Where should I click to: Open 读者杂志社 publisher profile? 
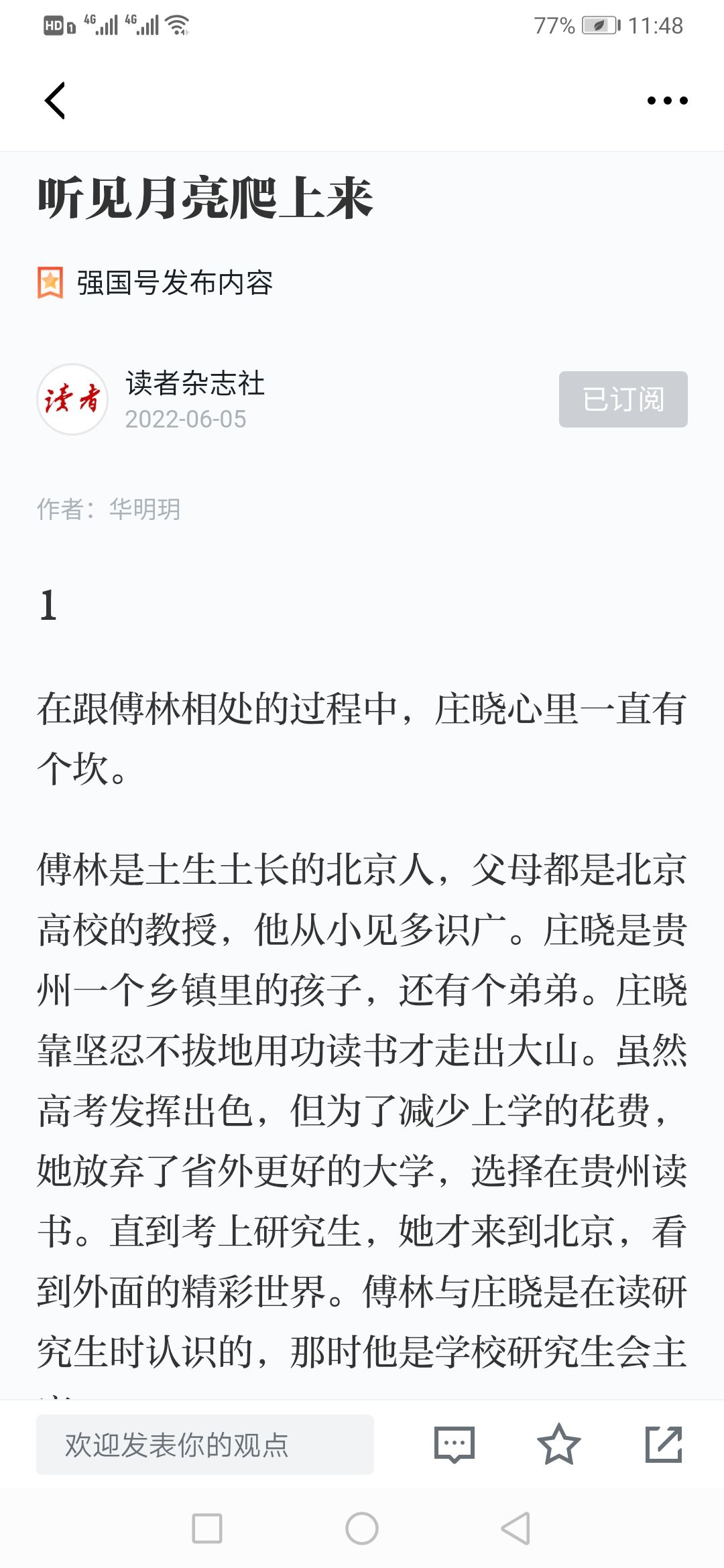click(x=195, y=383)
